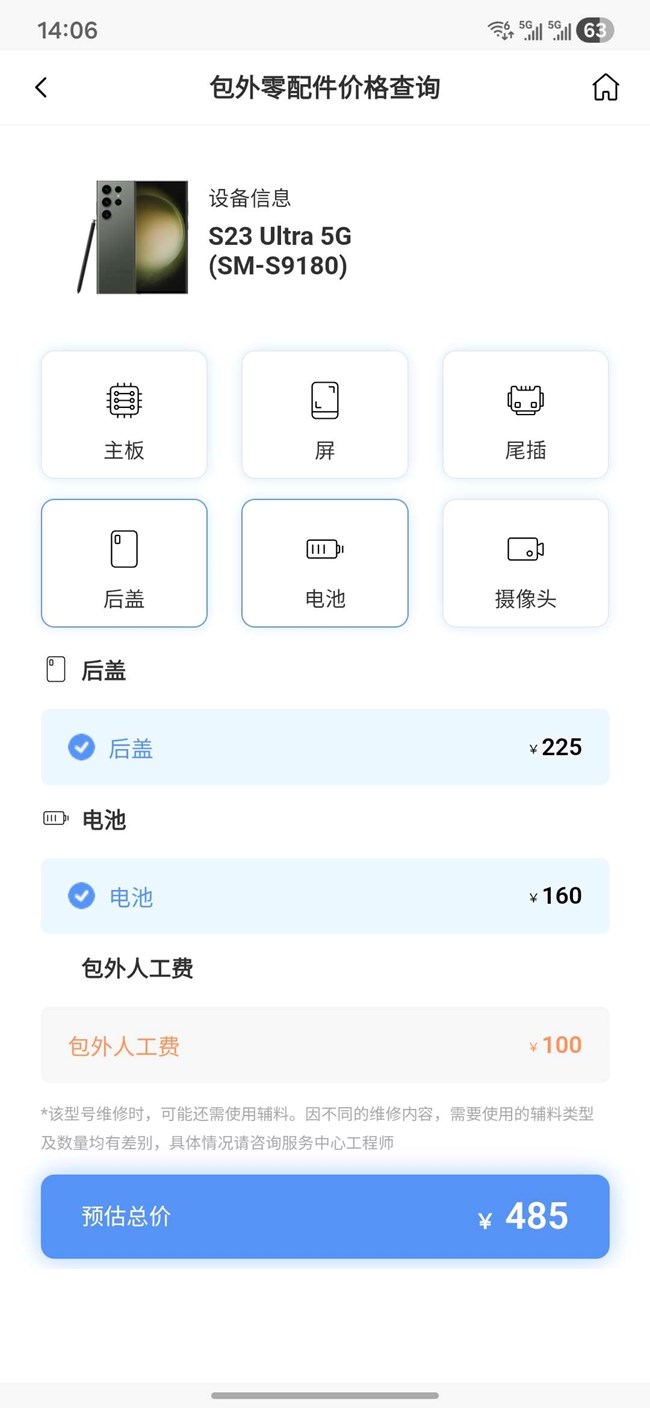The width and height of the screenshot is (650, 1408).
Task: Uncheck the 电池 ¥160 item
Action: pyautogui.click(x=82, y=896)
